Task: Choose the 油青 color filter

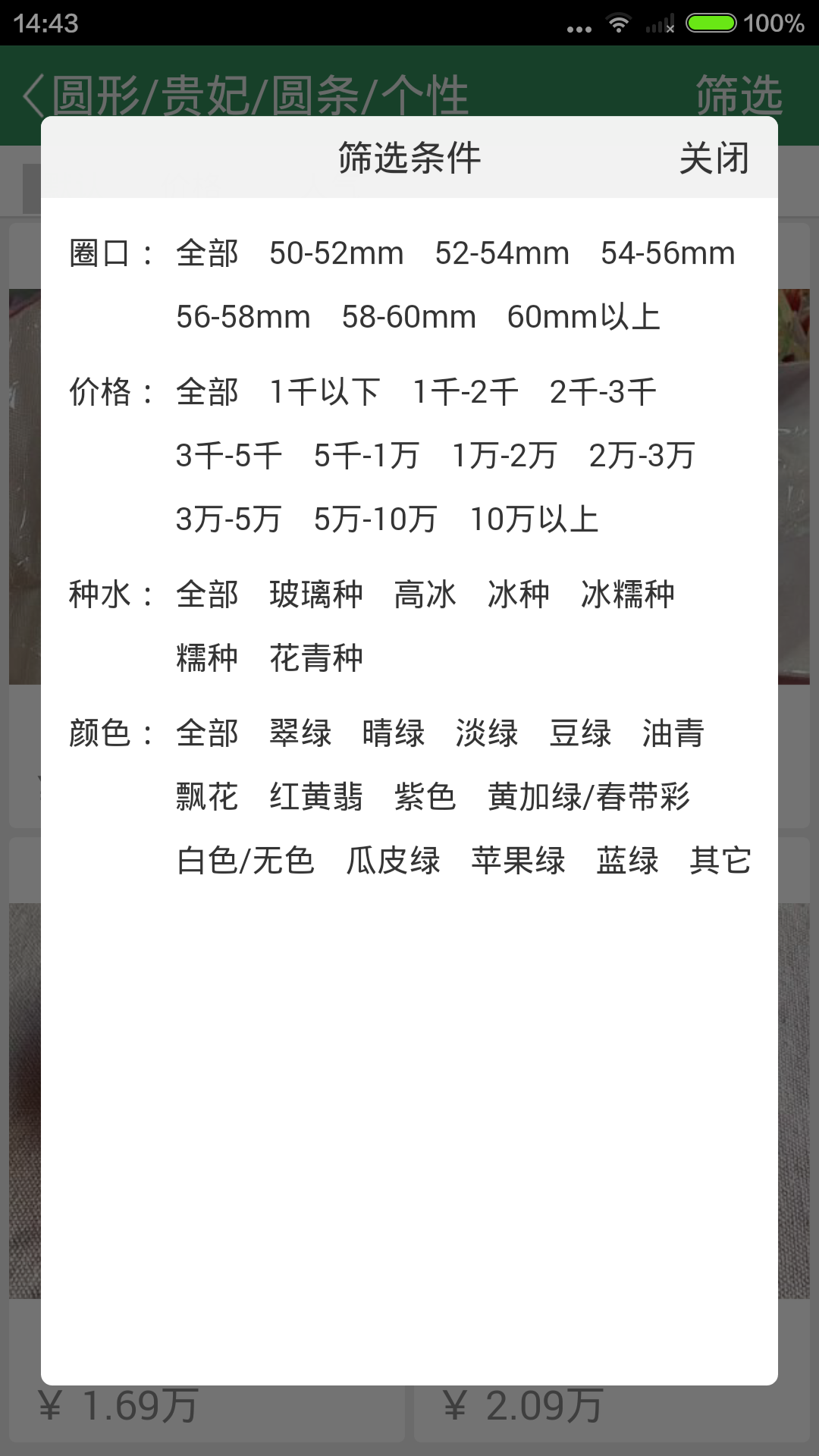Action: click(x=673, y=733)
